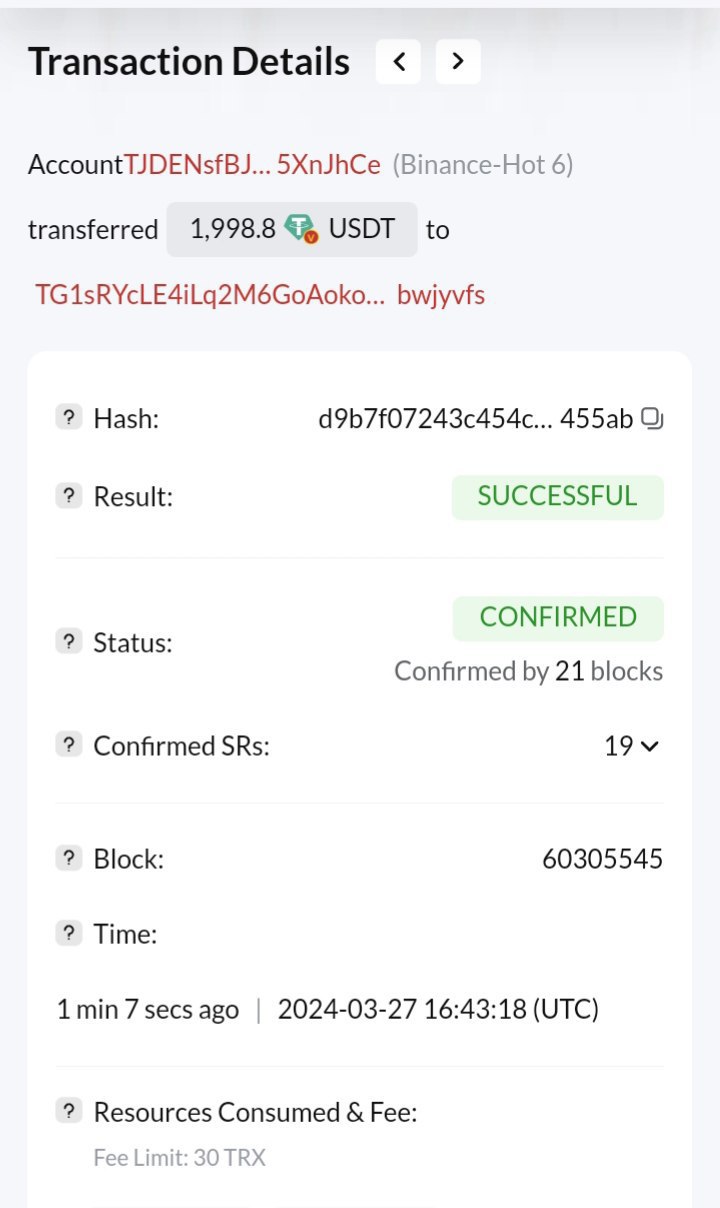720x1208 pixels.
Task: Open recipient address TG1sRYcLE4iLq2M6GoAoko... bwjyvfs
Action: [260, 295]
